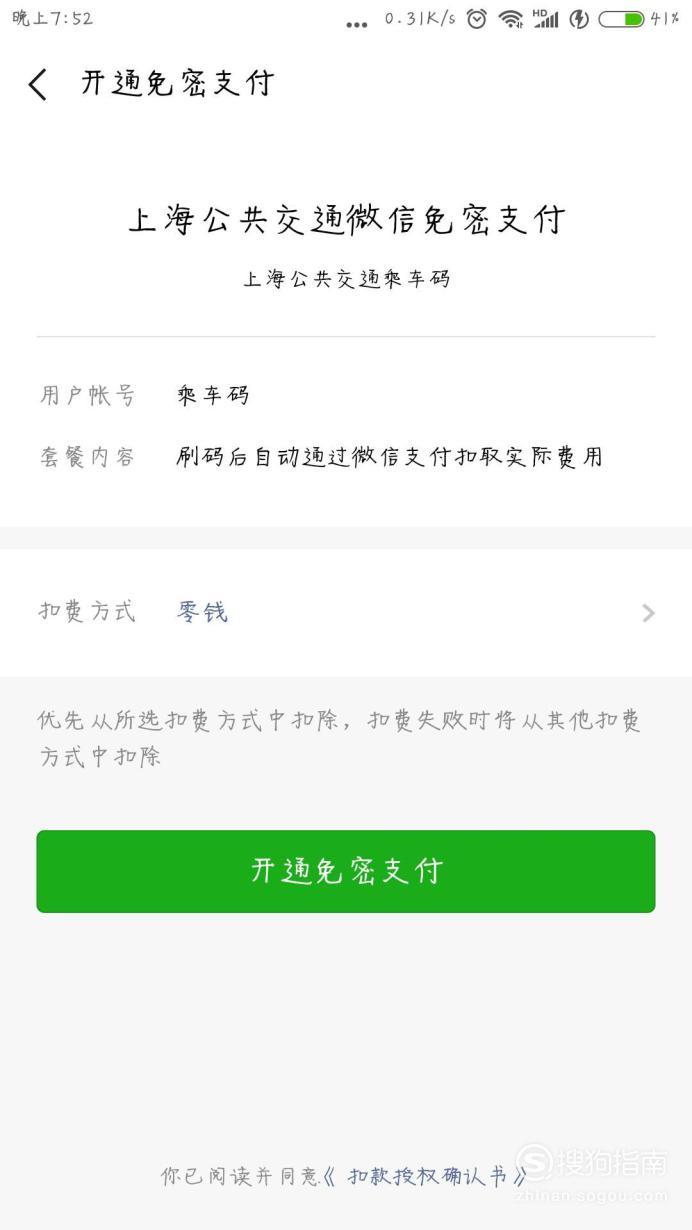Go back from 开通免密支付 page
This screenshot has width=692, height=1230.
tap(38, 84)
